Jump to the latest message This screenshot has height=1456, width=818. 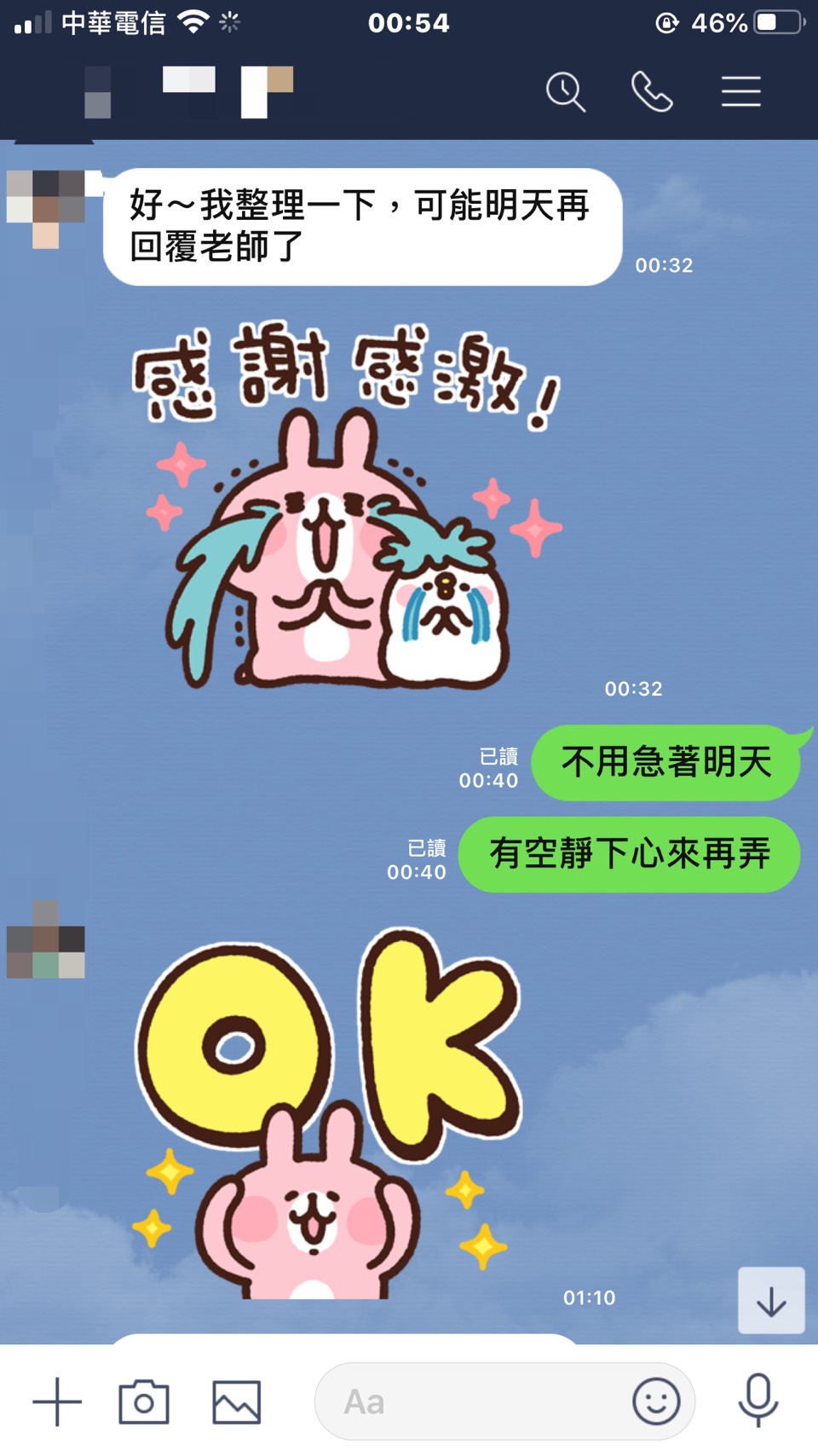[771, 1301]
